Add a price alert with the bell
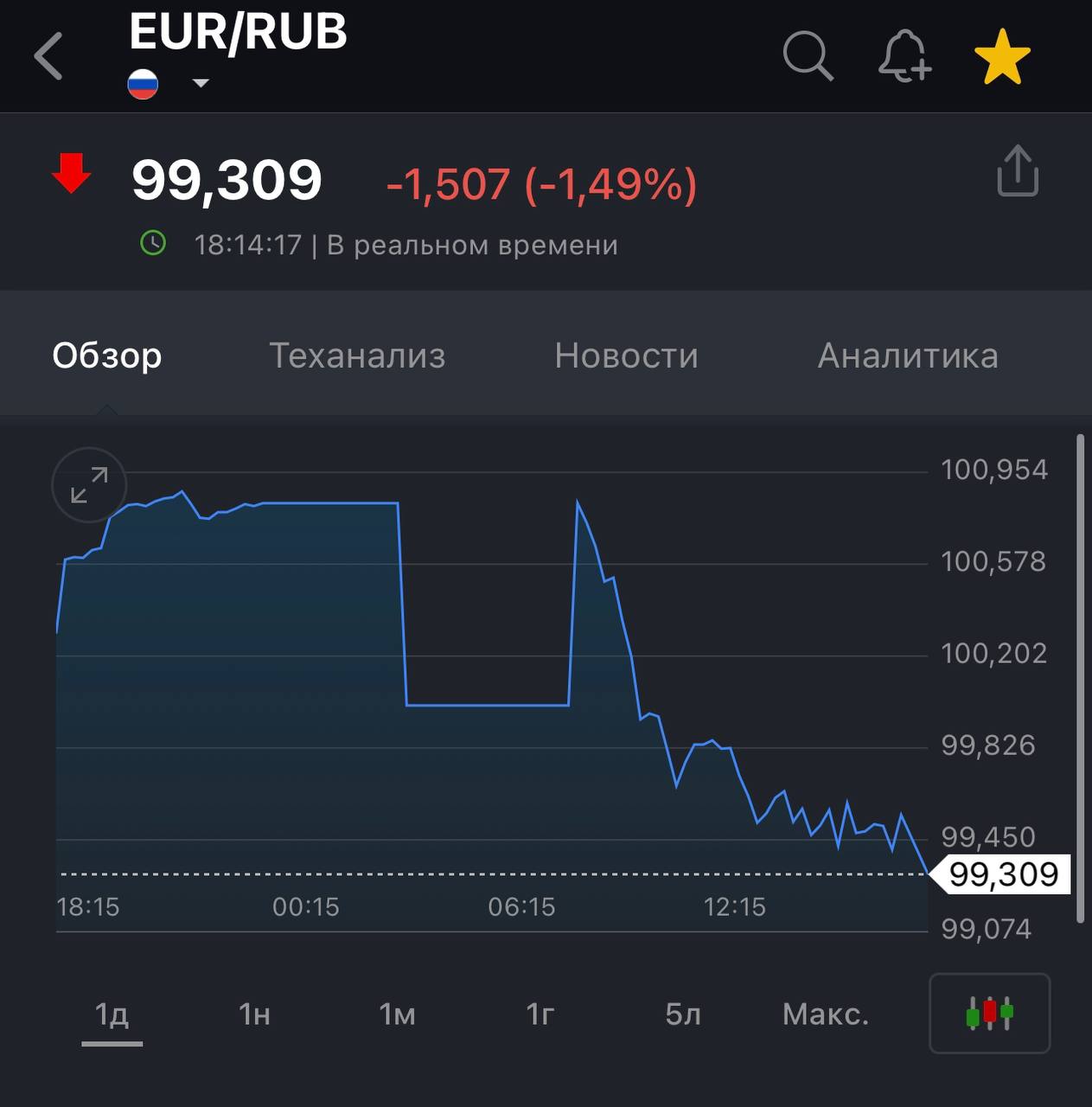Image resolution: width=1092 pixels, height=1107 pixels. click(x=904, y=56)
